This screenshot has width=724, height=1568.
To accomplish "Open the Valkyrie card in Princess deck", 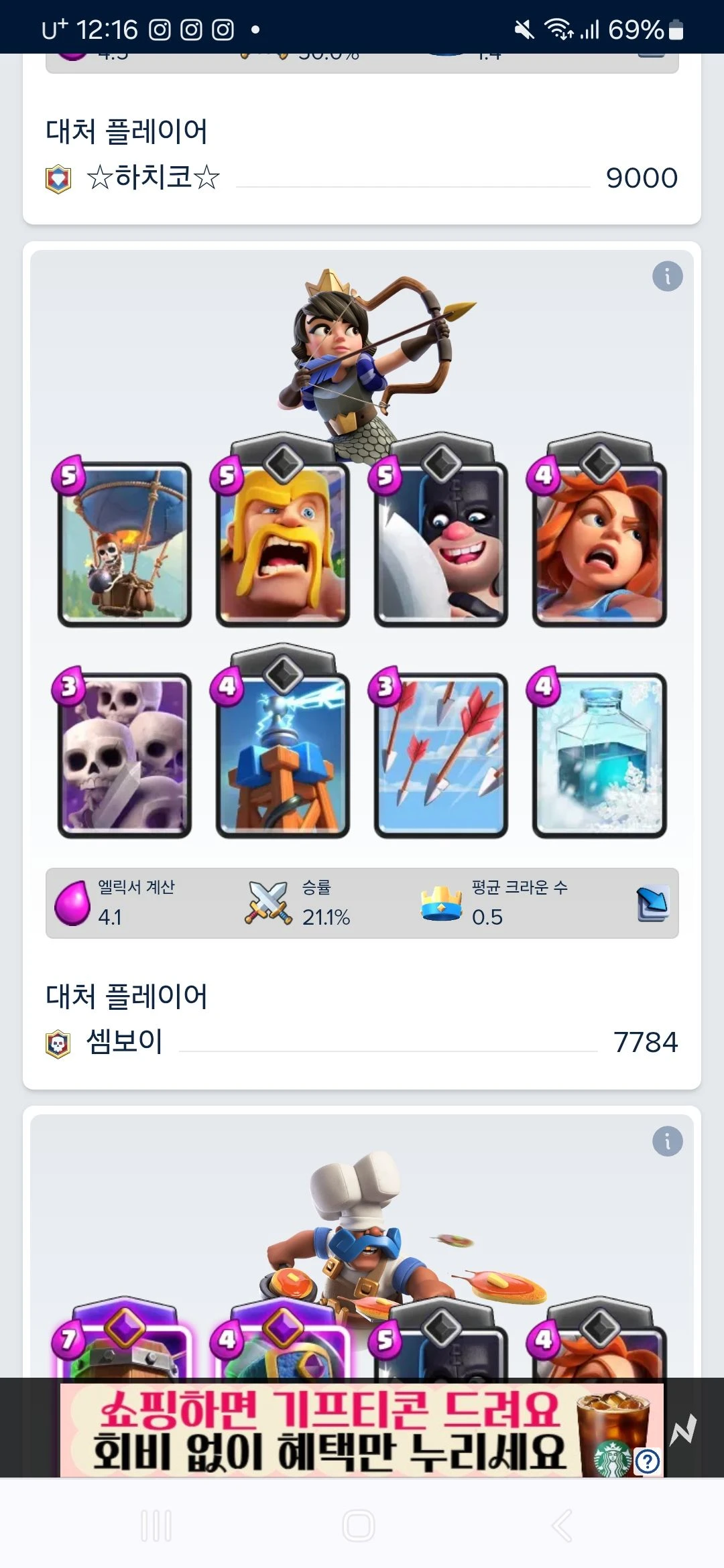I will tap(599, 544).
